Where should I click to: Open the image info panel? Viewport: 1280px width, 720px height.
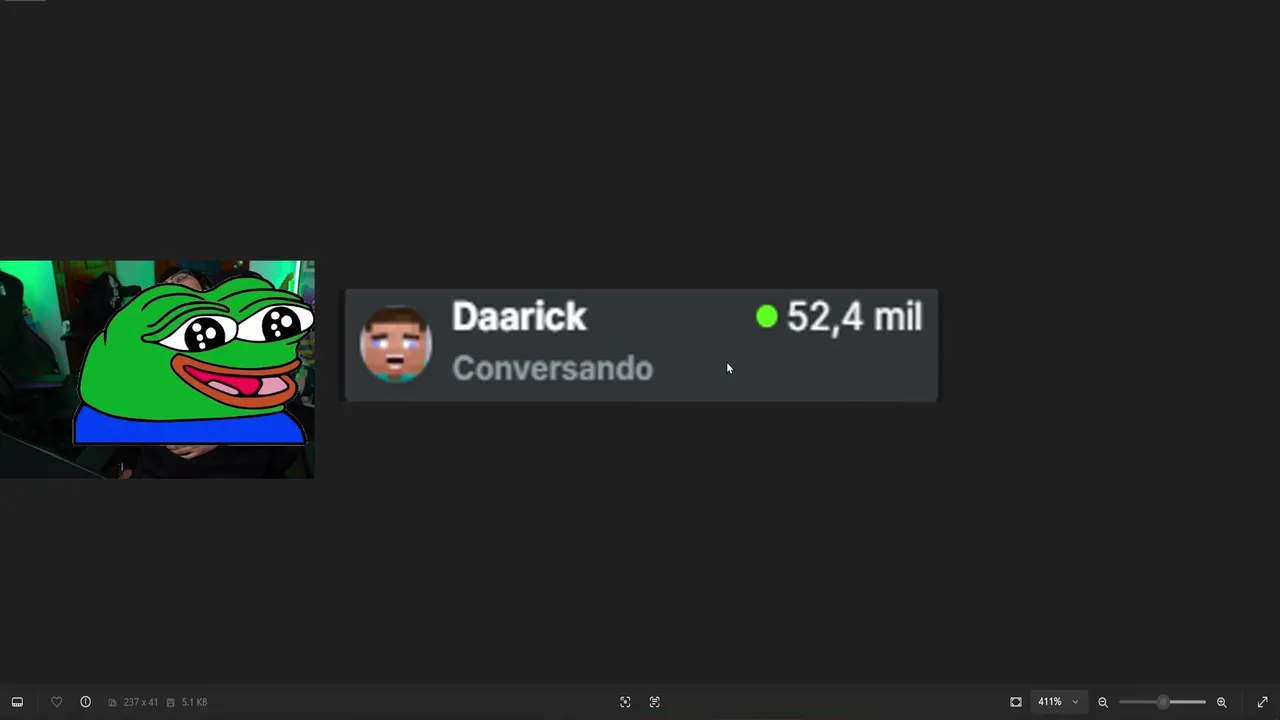pyautogui.click(x=86, y=702)
